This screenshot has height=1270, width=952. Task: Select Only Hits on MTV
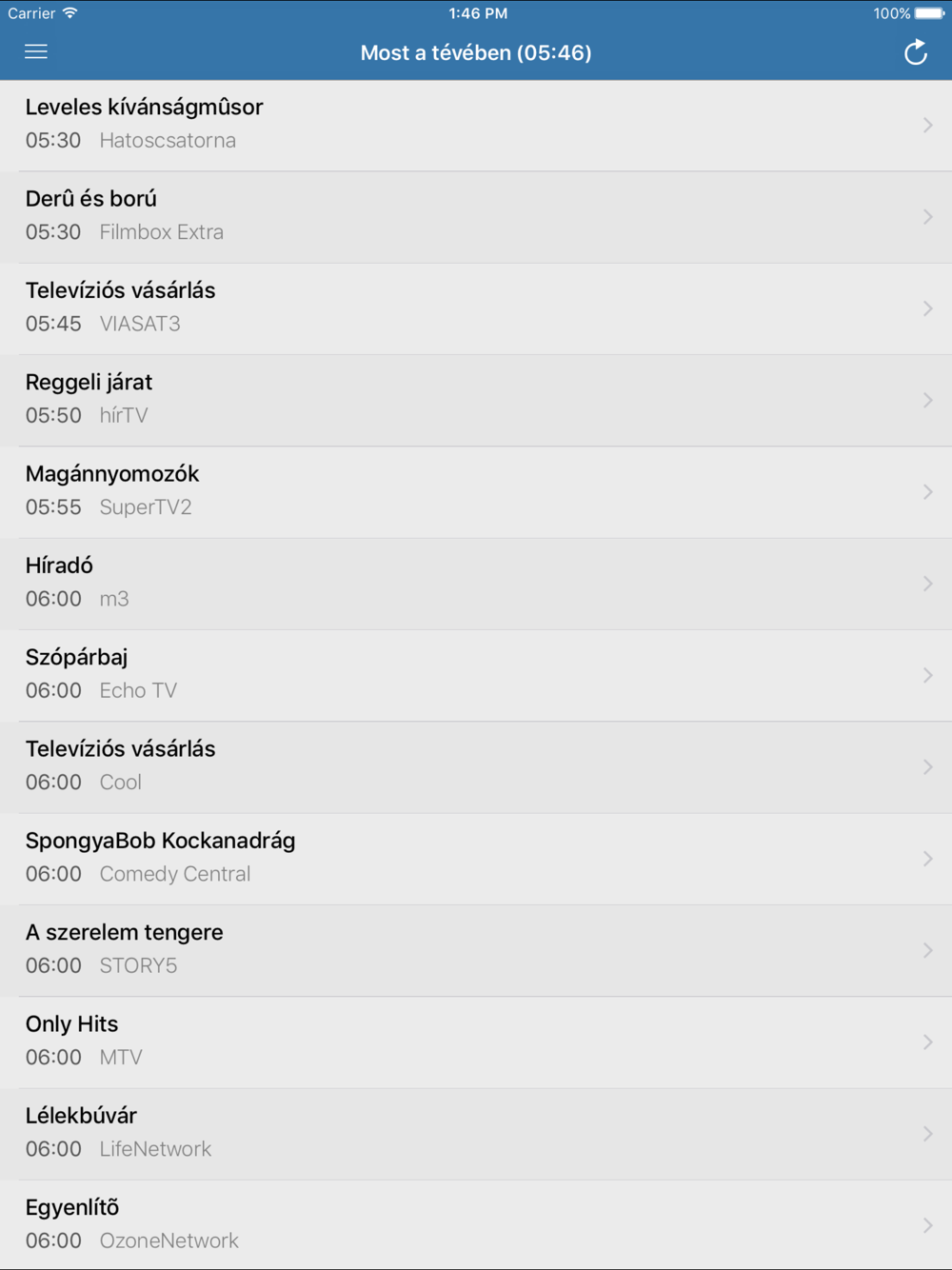pos(476,1042)
